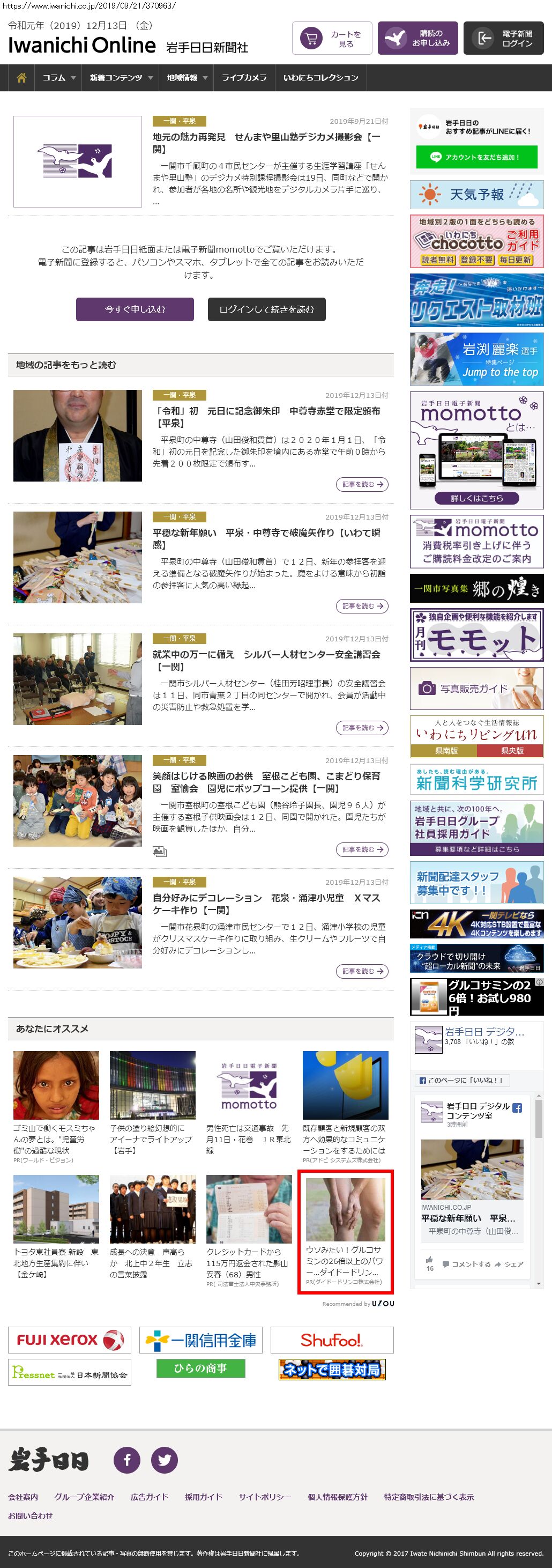Image resolution: width=552 pixels, height=1568 pixels.
Task: Open ライブカメラ page
Action: click(x=244, y=78)
